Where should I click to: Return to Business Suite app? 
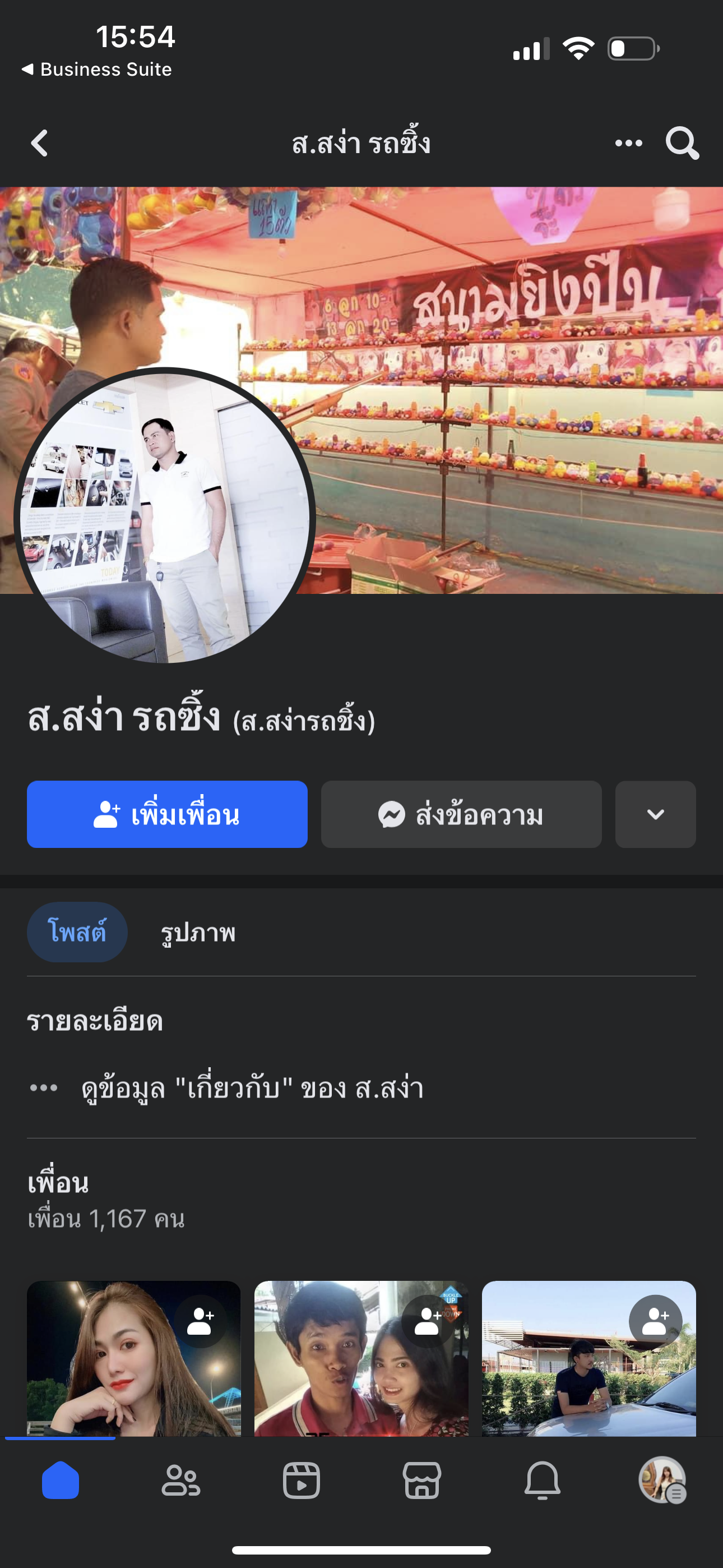pos(98,70)
